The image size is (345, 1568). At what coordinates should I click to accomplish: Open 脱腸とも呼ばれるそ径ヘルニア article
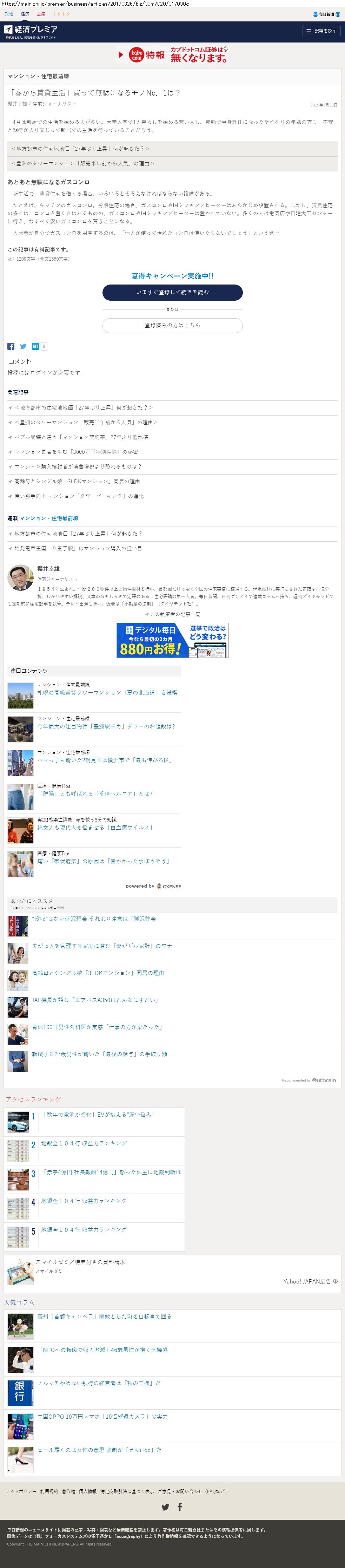(95, 794)
